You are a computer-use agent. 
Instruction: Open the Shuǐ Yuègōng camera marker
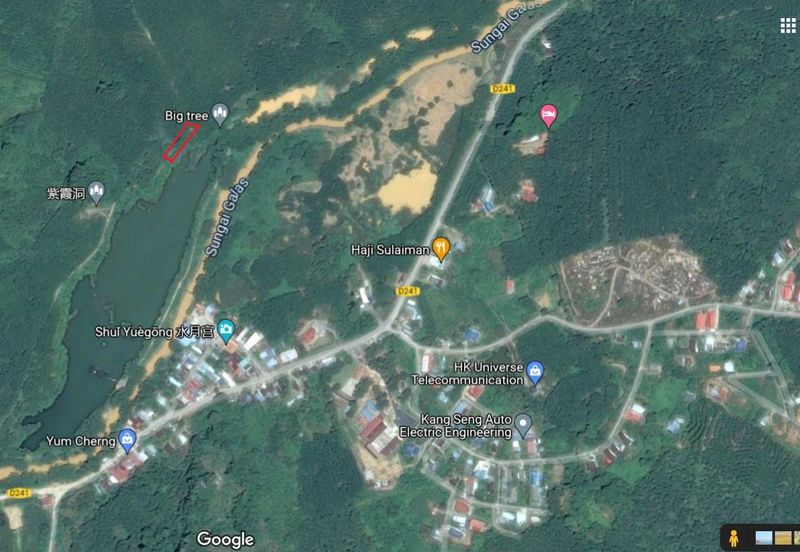coord(227,330)
